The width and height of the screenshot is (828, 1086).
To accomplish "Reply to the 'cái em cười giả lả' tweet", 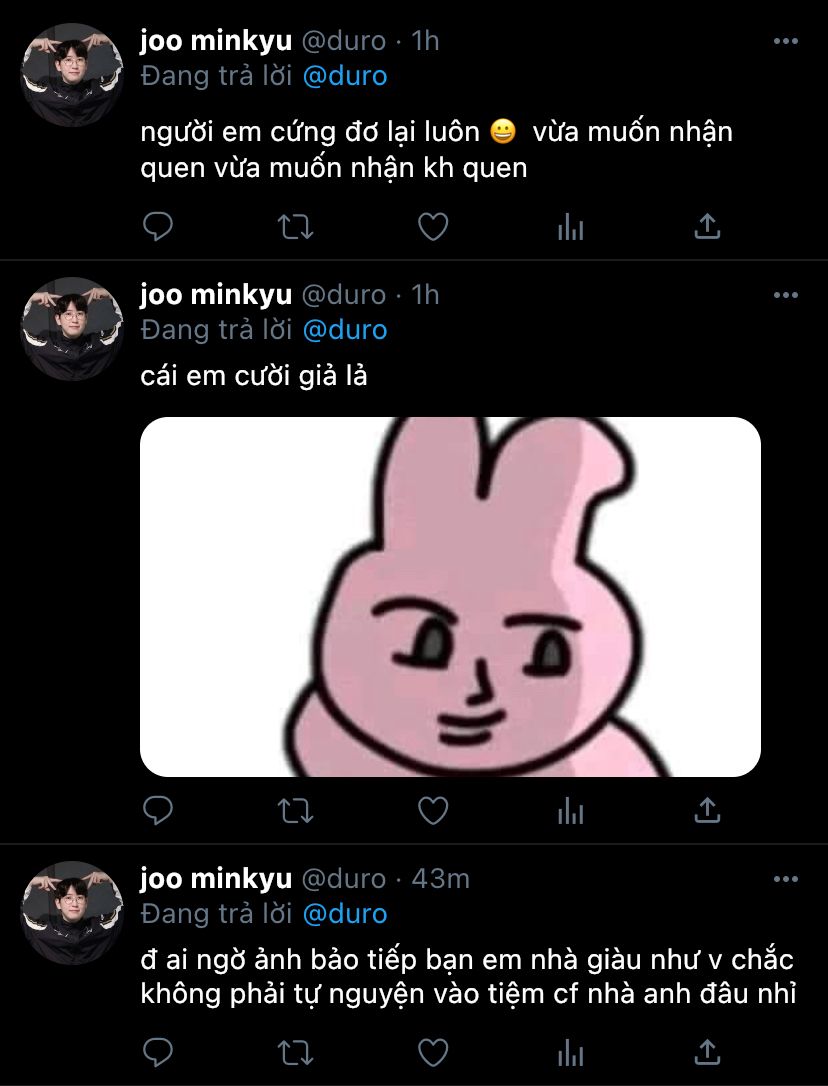I will [x=157, y=810].
